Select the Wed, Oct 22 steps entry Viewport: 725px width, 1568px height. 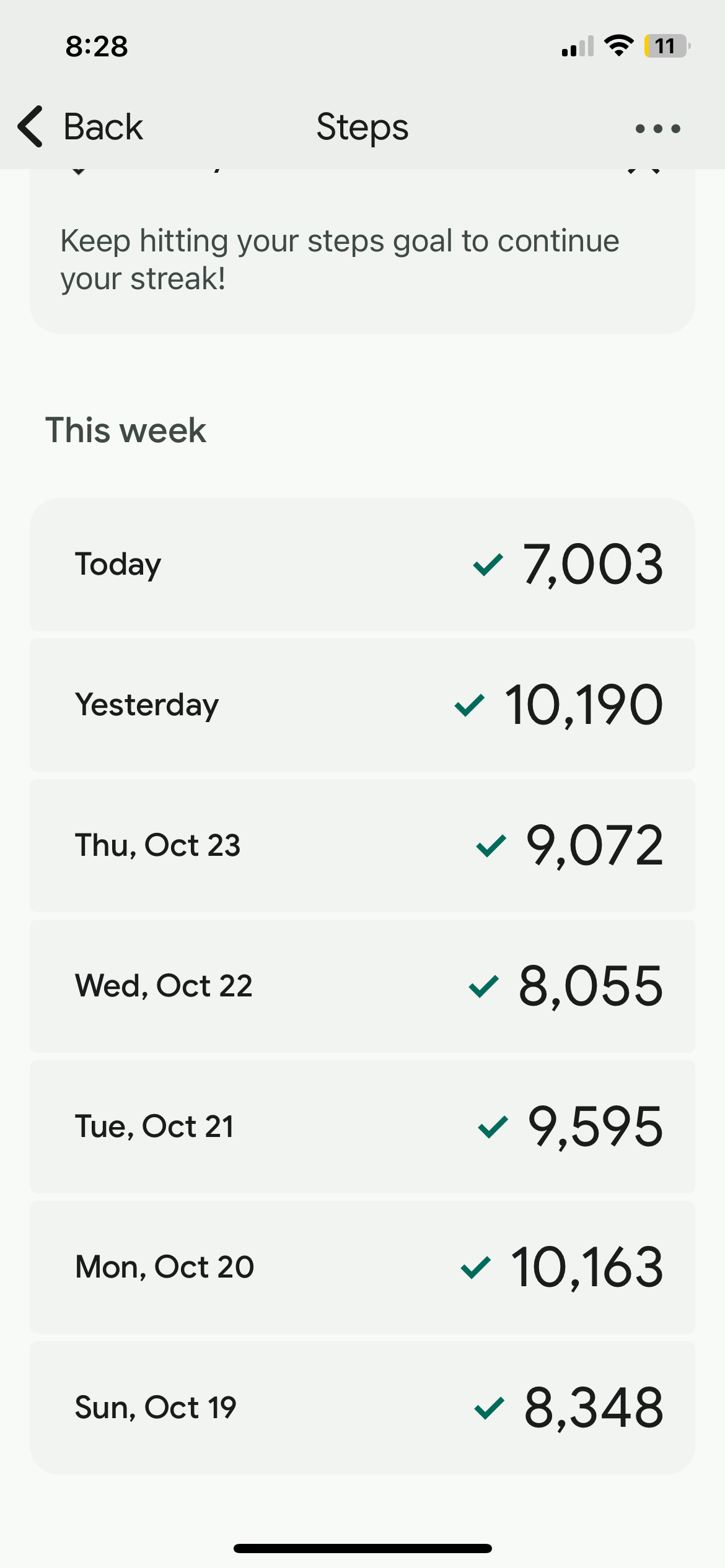pyautogui.click(x=362, y=986)
